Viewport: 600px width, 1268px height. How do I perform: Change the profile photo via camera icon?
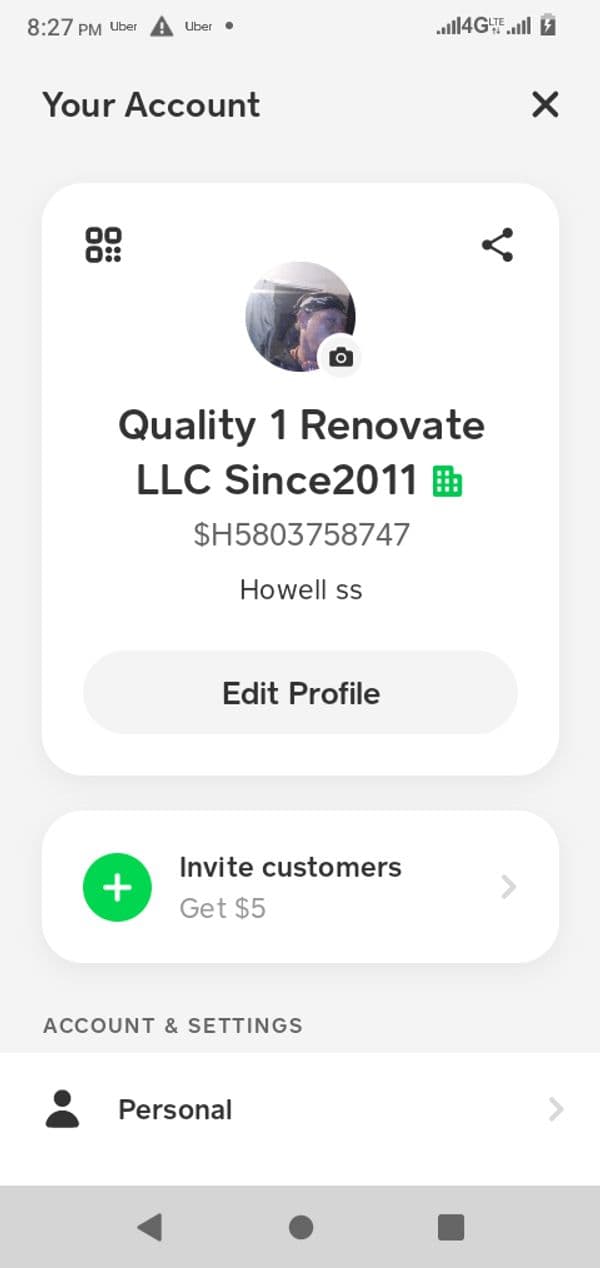click(341, 357)
